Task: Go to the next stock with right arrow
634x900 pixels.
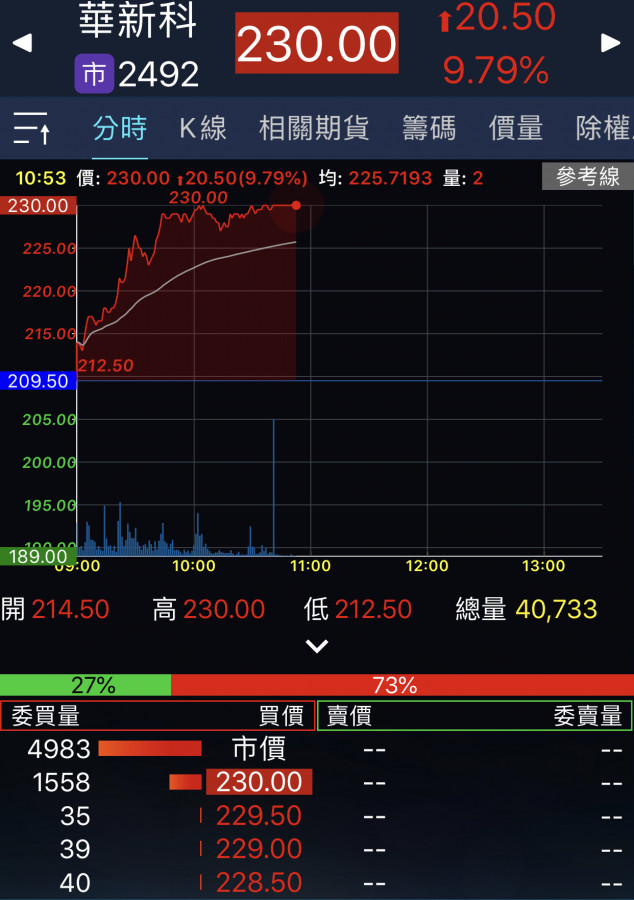Action: point(611,43)
